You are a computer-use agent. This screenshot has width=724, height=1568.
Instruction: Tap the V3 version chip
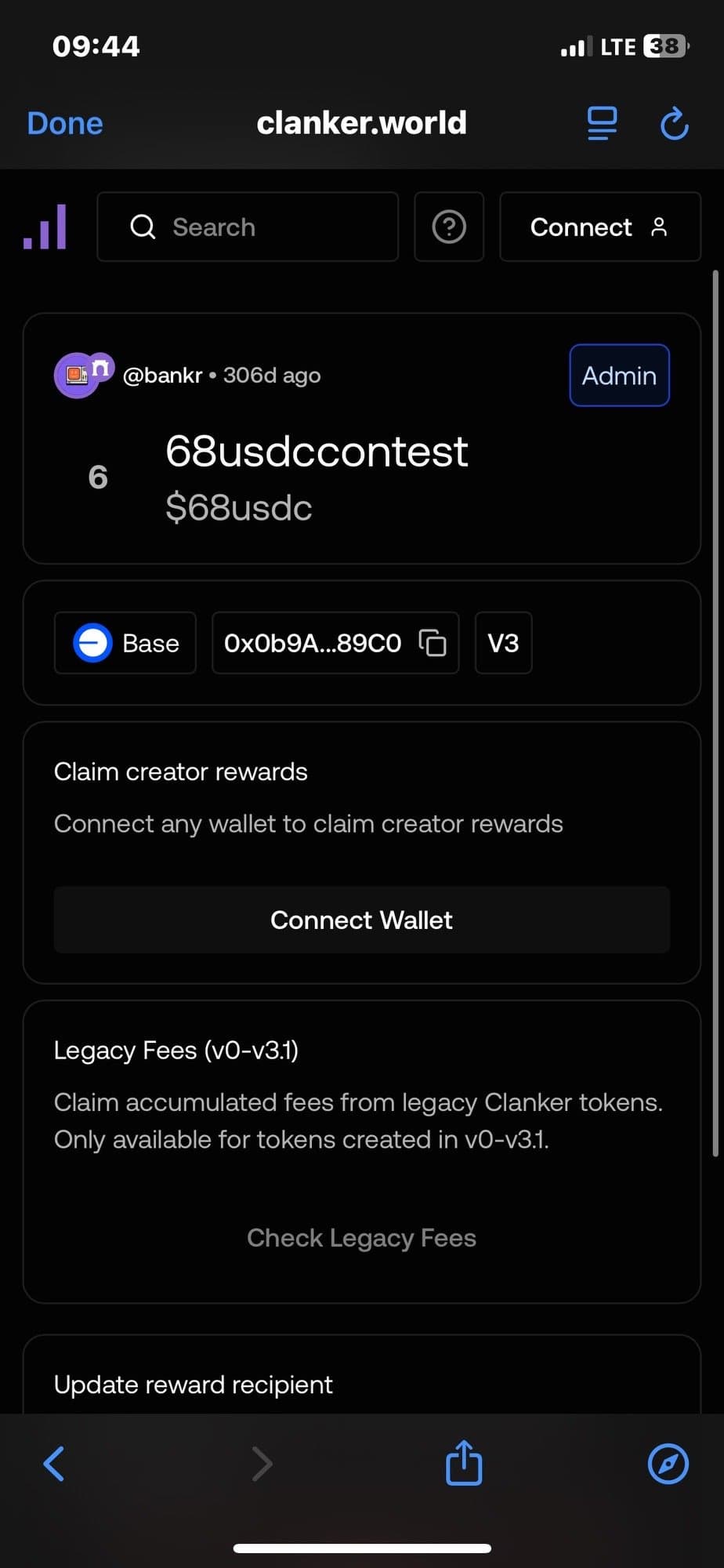pos(503,643)
